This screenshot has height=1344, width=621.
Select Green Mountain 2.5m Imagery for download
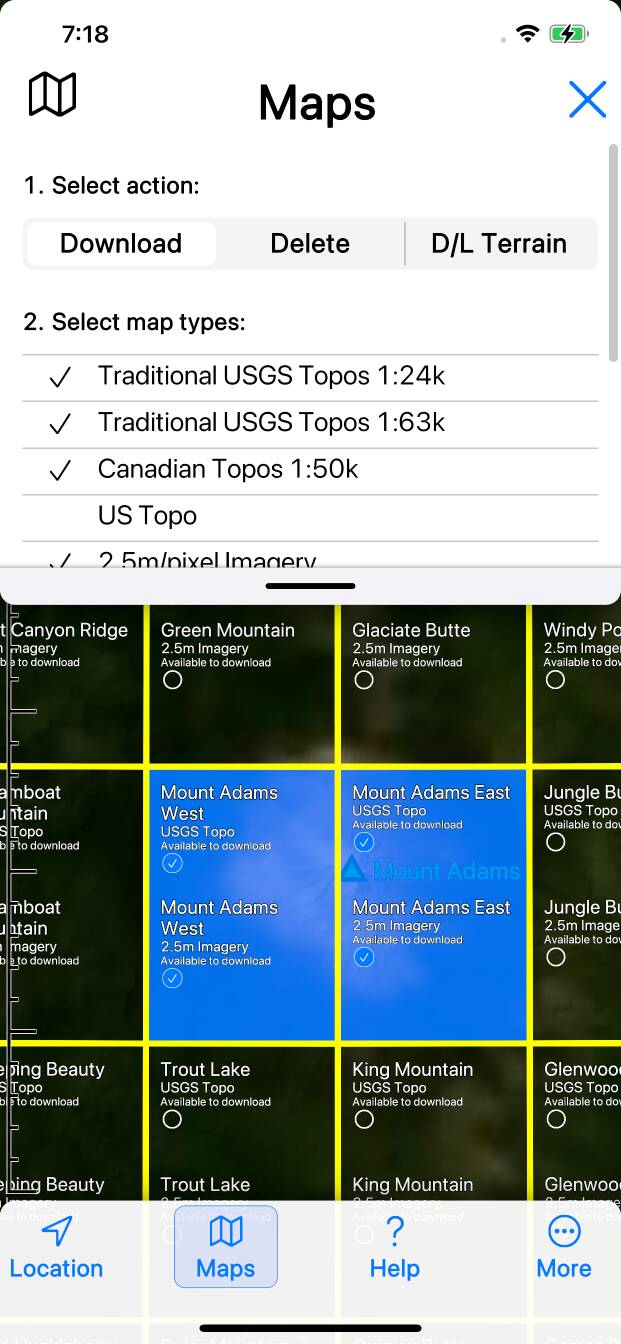173,680
